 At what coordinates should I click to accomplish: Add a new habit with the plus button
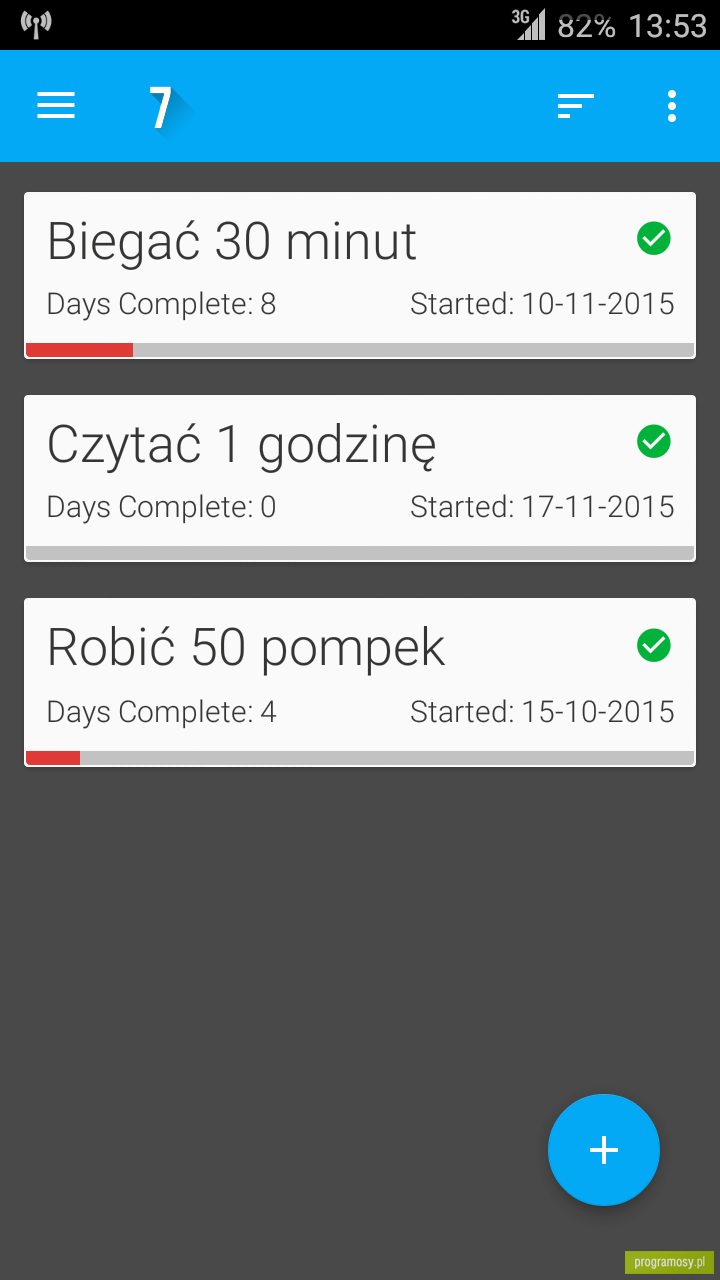coord(604,1150)
